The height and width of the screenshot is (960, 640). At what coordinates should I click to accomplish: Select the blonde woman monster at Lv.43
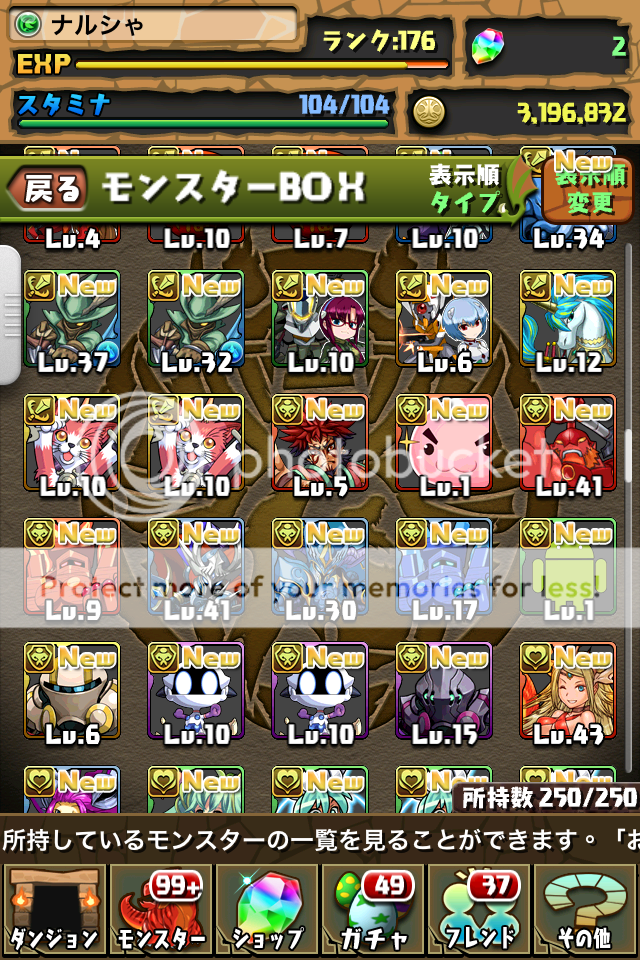568,692
